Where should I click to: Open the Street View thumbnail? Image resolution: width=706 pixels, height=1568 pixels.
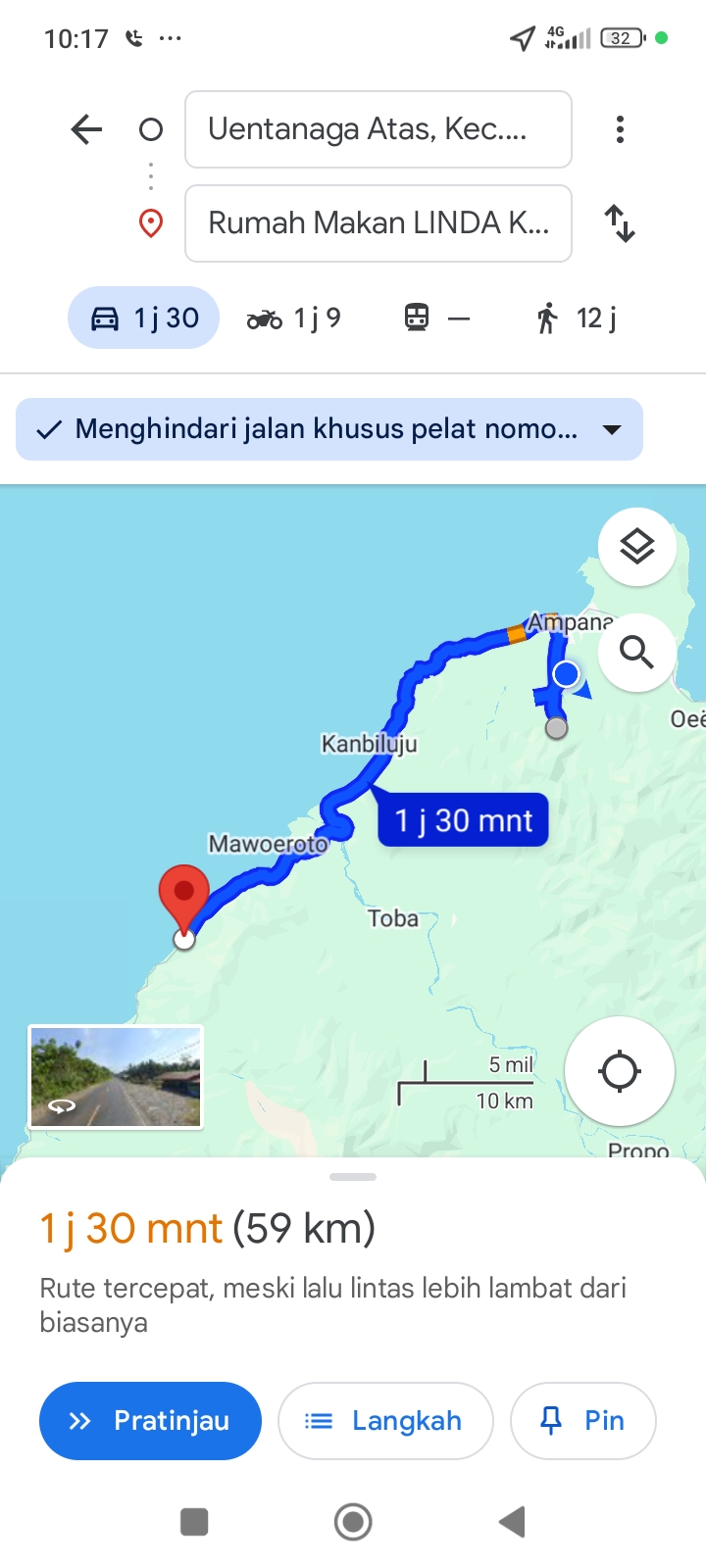click(x=116, y=1077)
